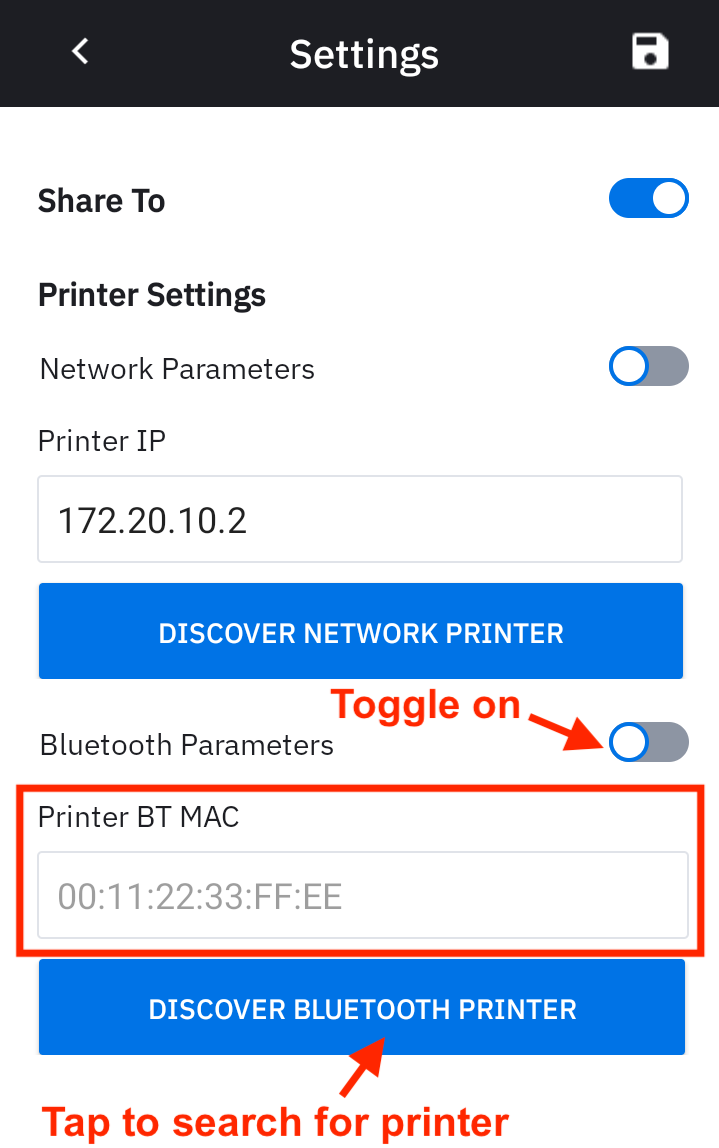
Task: Edit the Printer IP field
Action: 360,519
